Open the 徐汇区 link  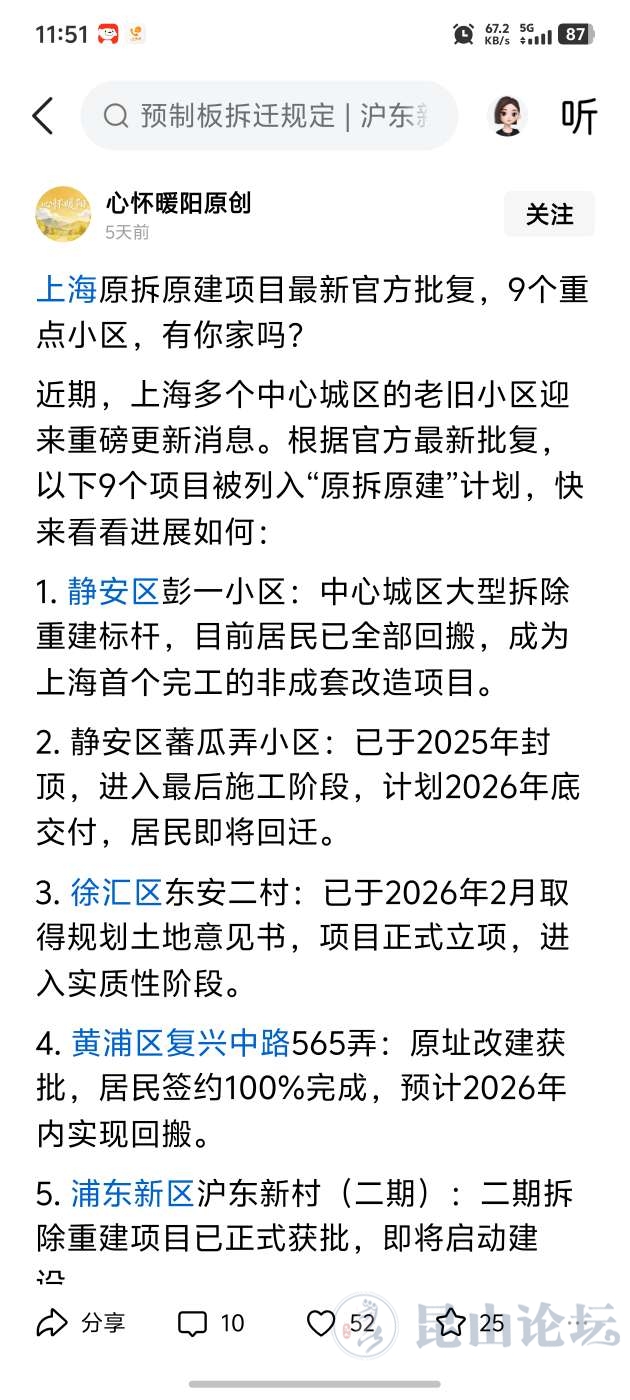[x=116, y=892]
